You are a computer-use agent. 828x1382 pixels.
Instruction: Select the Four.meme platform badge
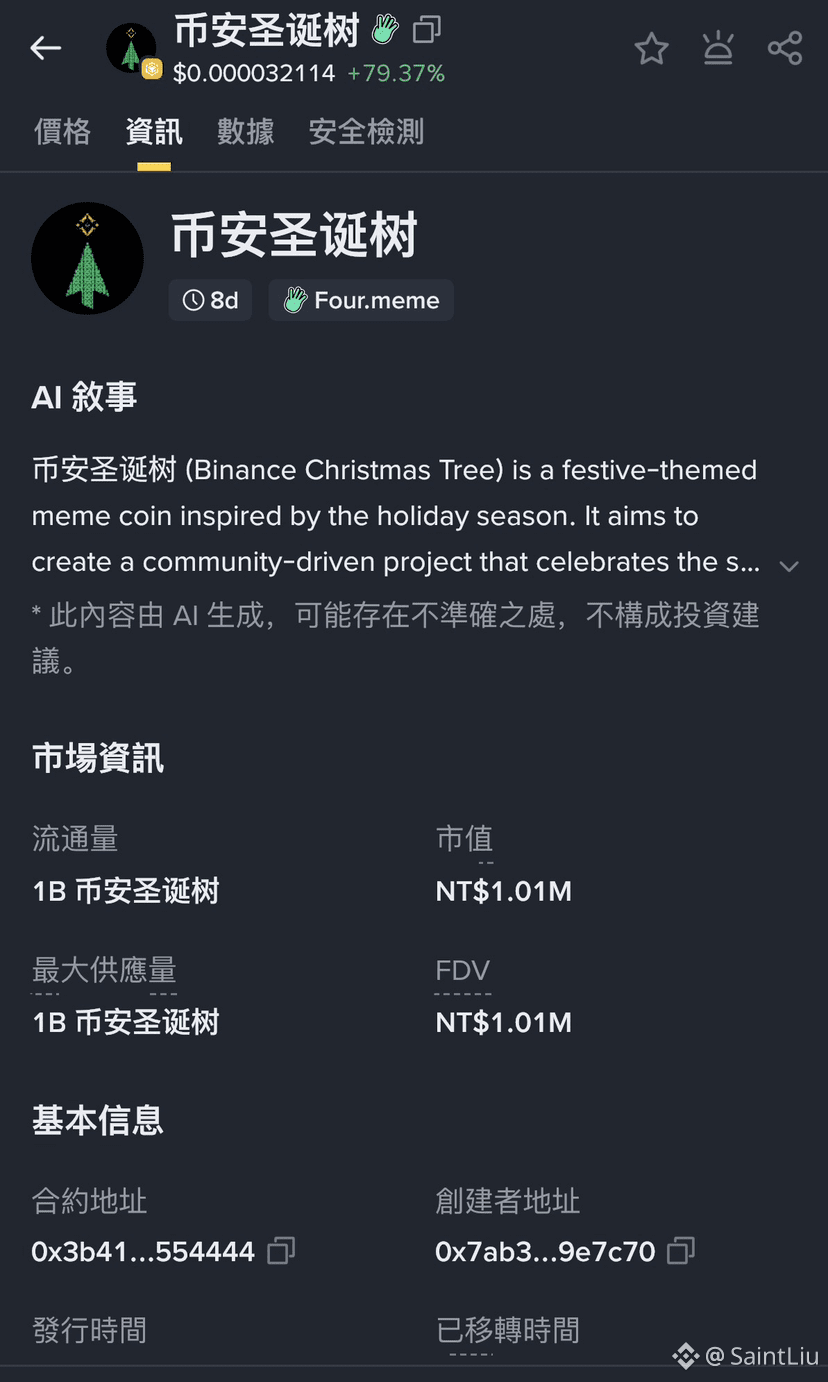click(360, 300)
